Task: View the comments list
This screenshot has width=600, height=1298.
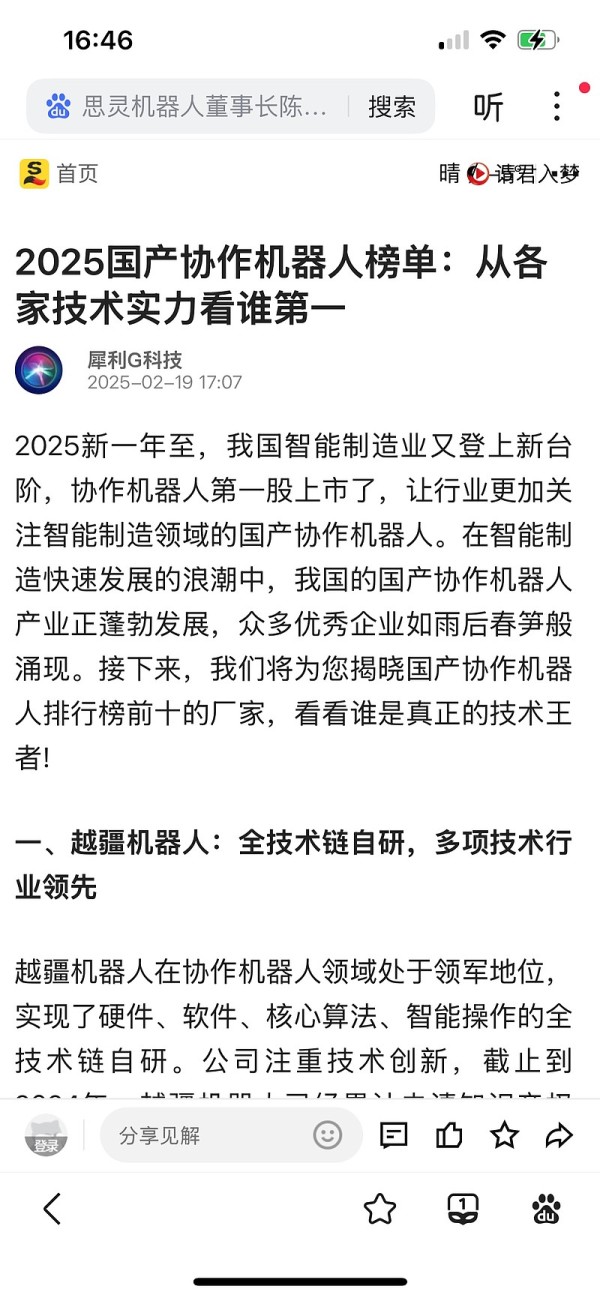Action: [394, 1135]
